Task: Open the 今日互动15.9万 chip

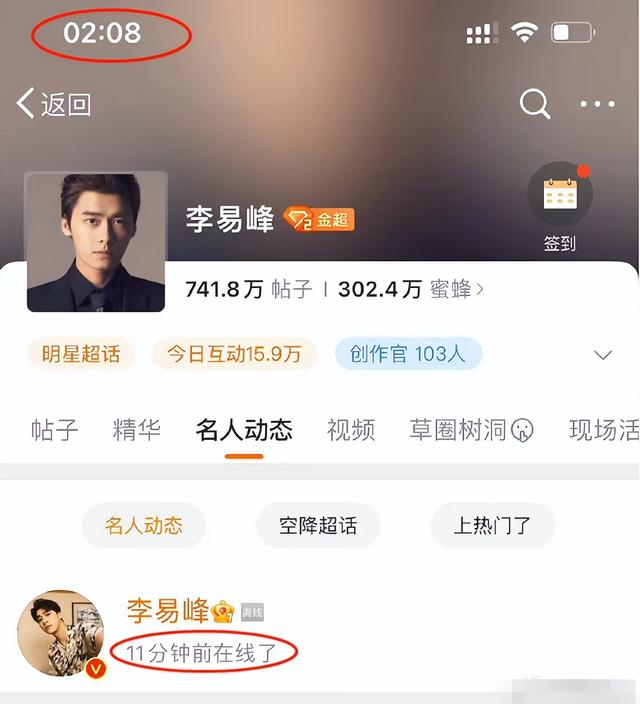Action: tap(234, 353)
